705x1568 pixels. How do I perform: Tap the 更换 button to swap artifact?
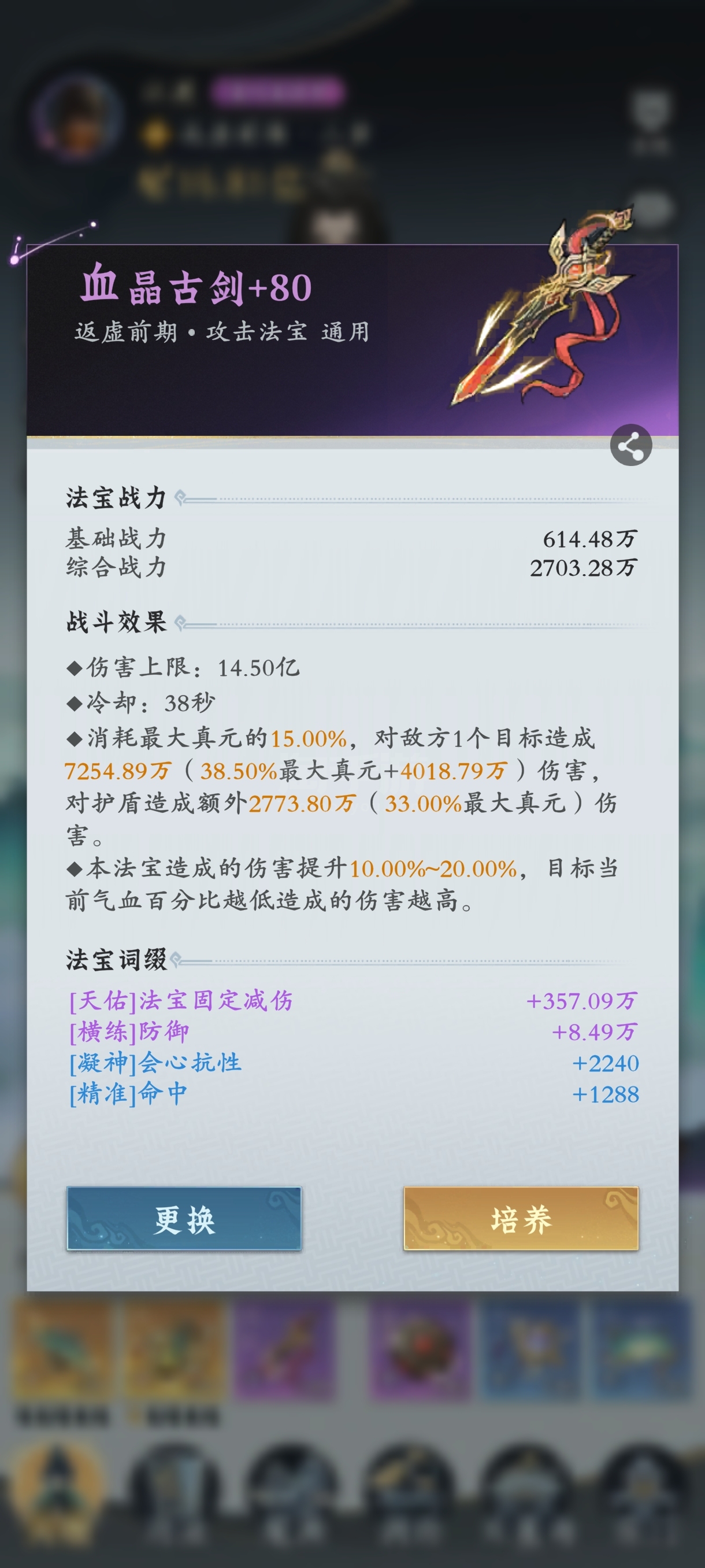click(184, 1218)
